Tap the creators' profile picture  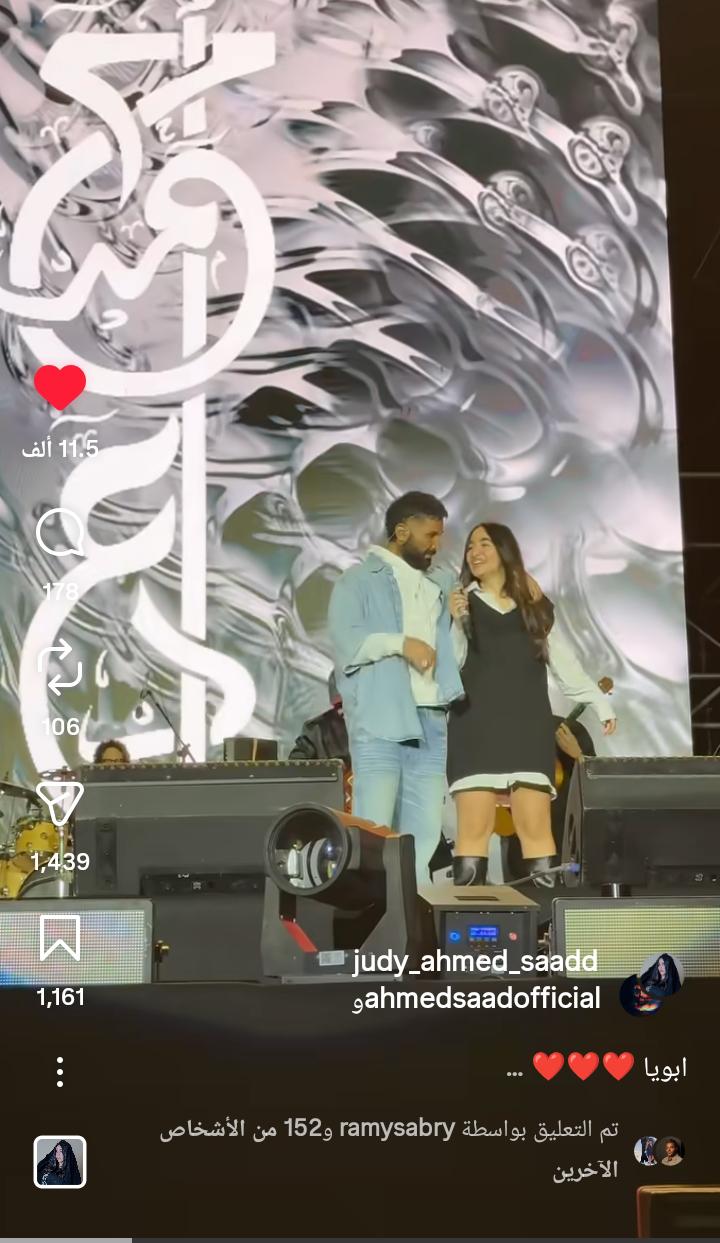[651, 983]
